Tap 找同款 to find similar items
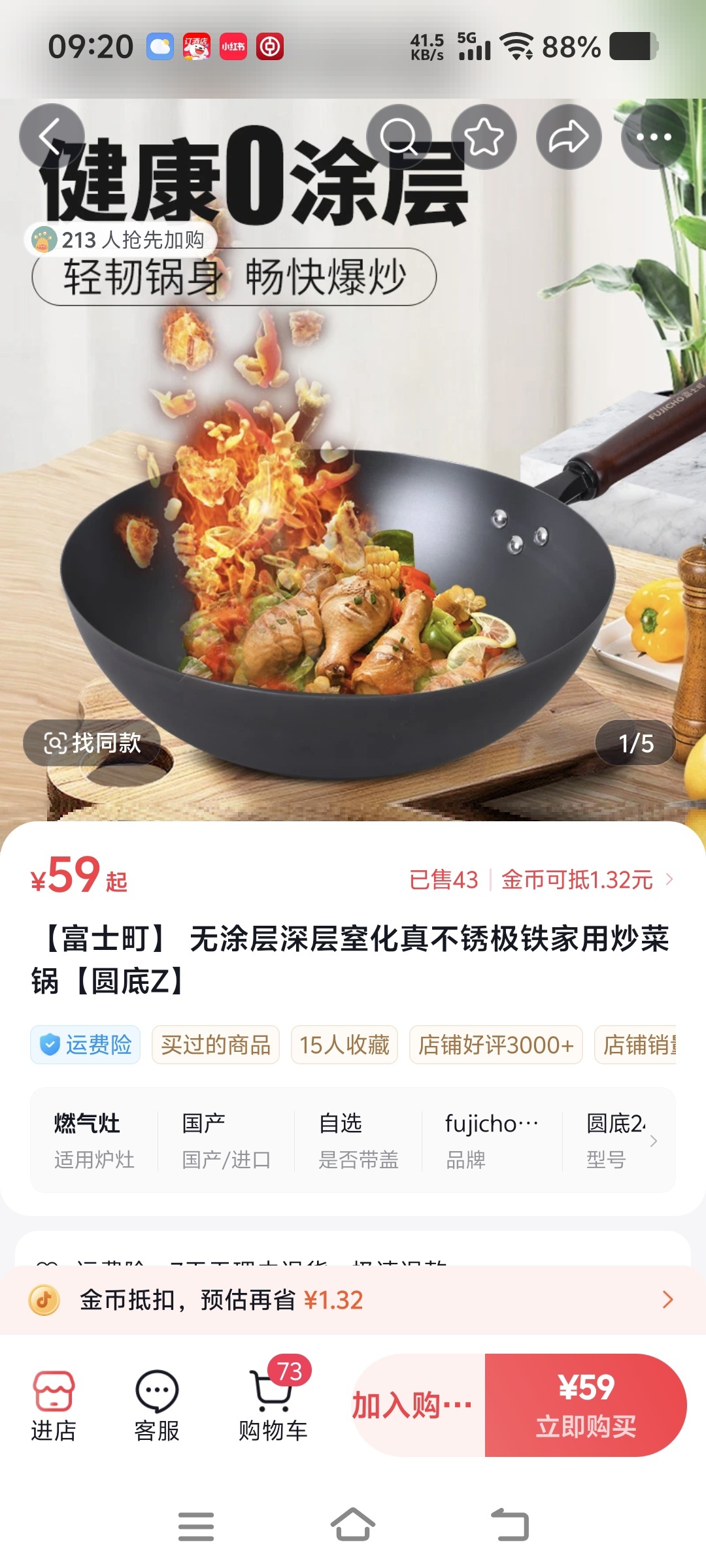Viewport: 706px width, 1568px height. [x=92, y=743]
